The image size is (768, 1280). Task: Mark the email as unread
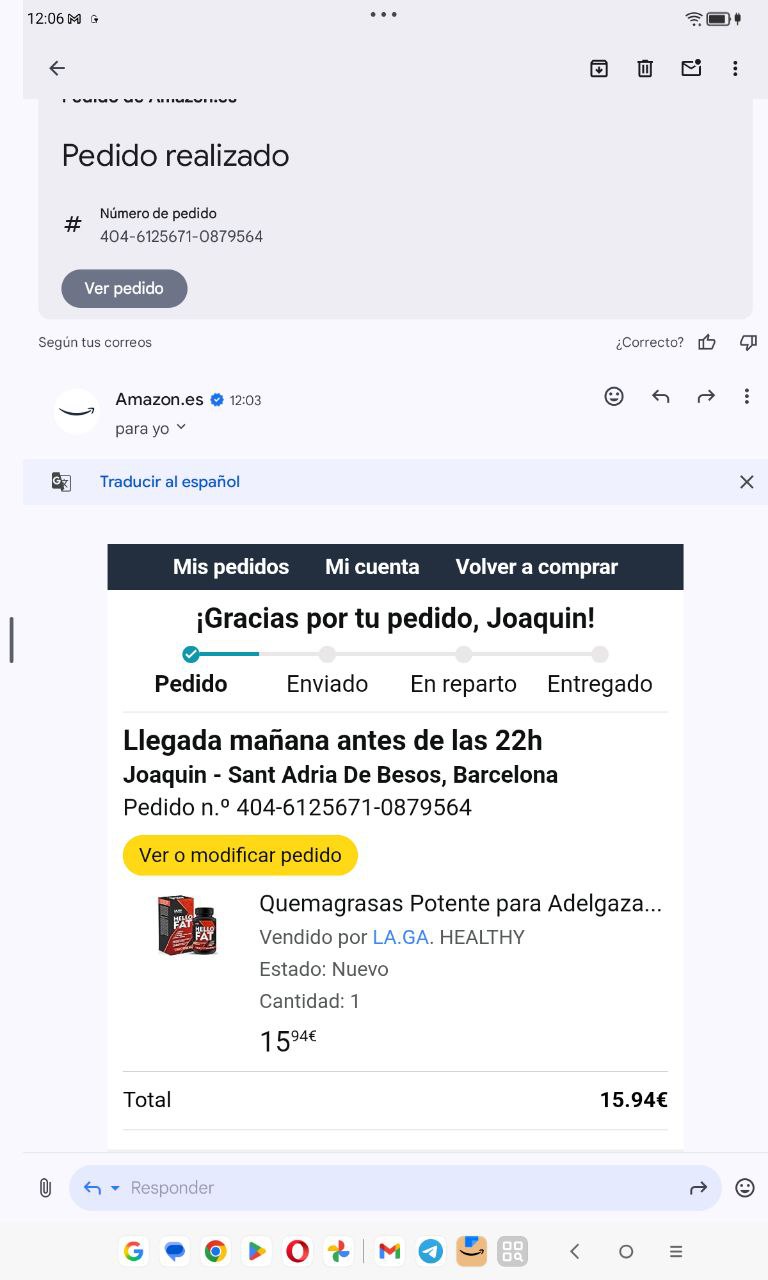point(691,68)
